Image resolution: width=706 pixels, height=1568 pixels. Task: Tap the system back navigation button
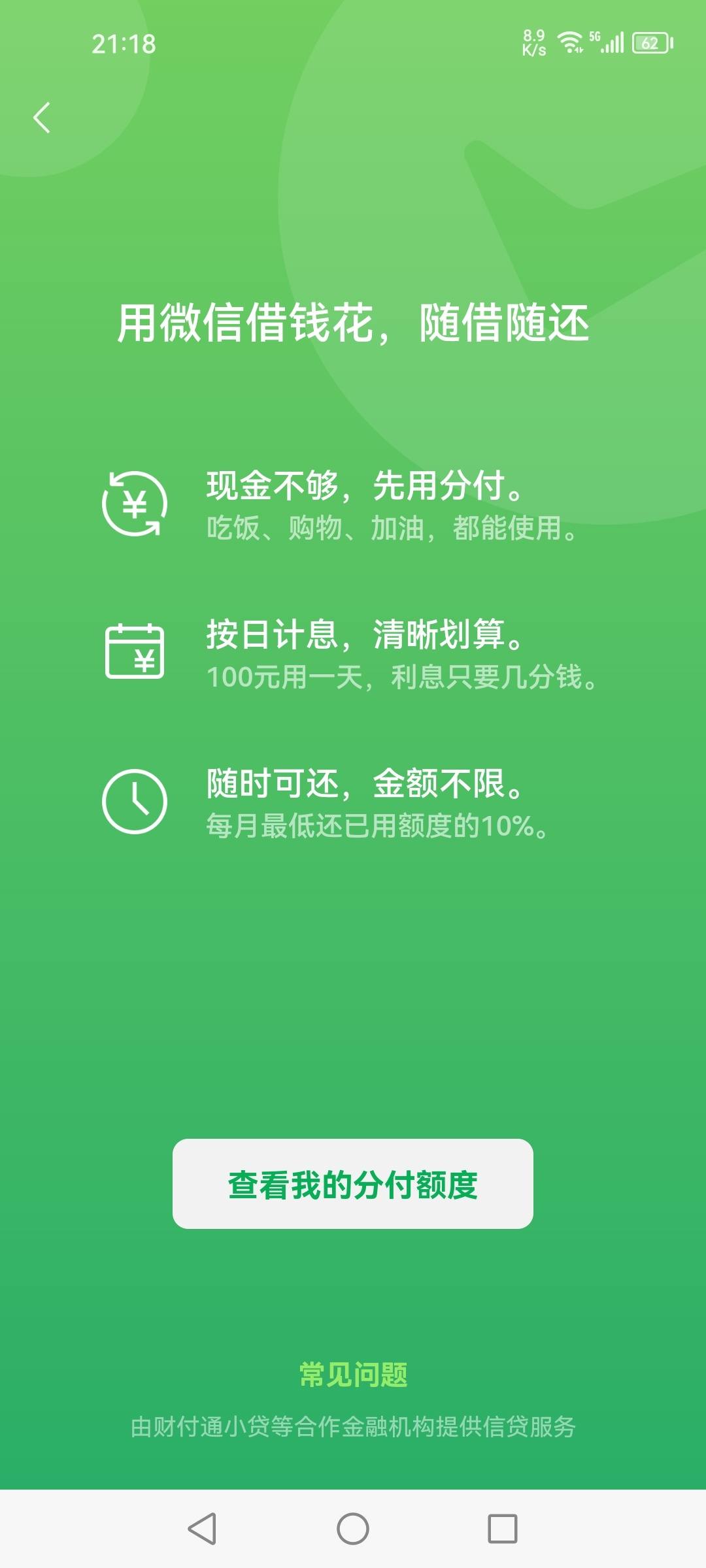click(202, 1529)
